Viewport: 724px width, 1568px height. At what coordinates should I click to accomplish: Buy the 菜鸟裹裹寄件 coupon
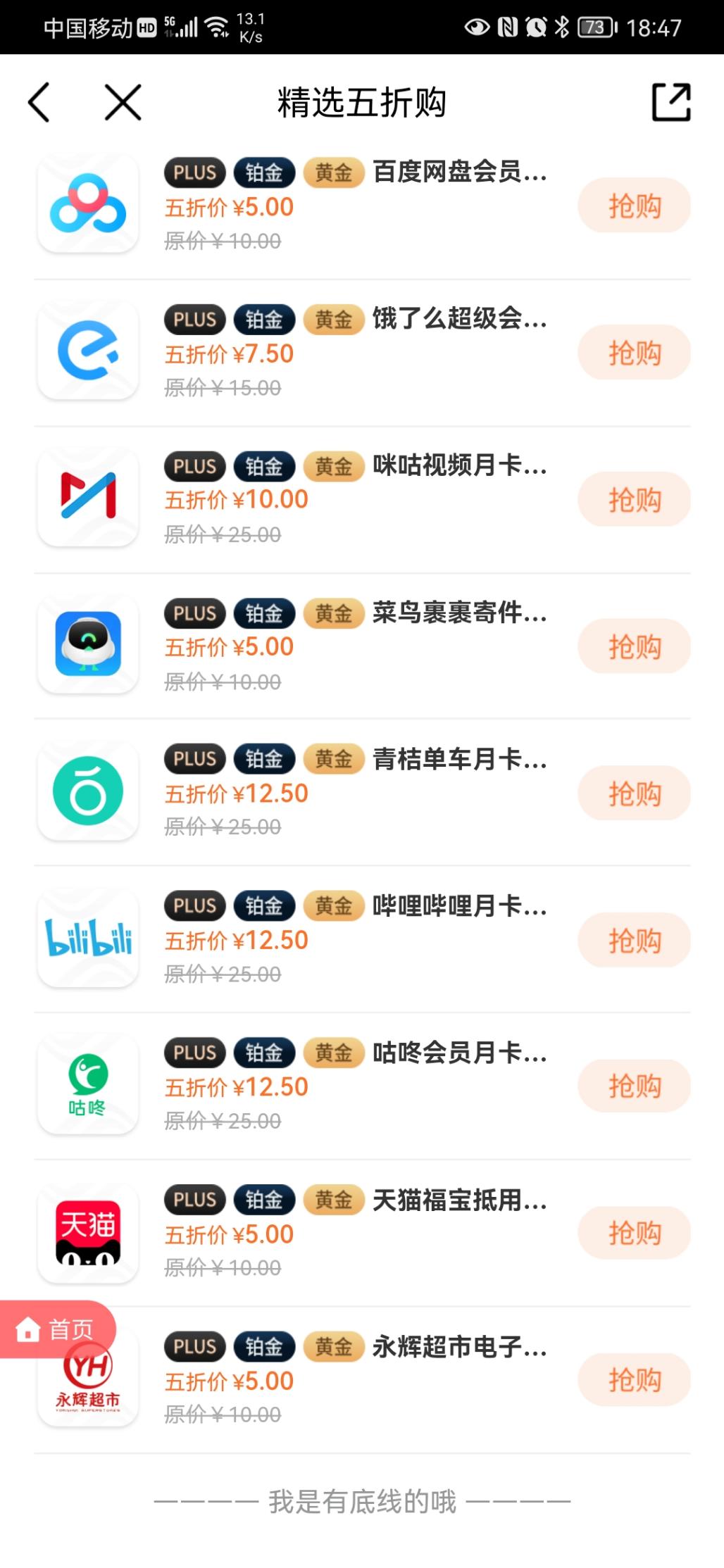(x=634, y=646)
